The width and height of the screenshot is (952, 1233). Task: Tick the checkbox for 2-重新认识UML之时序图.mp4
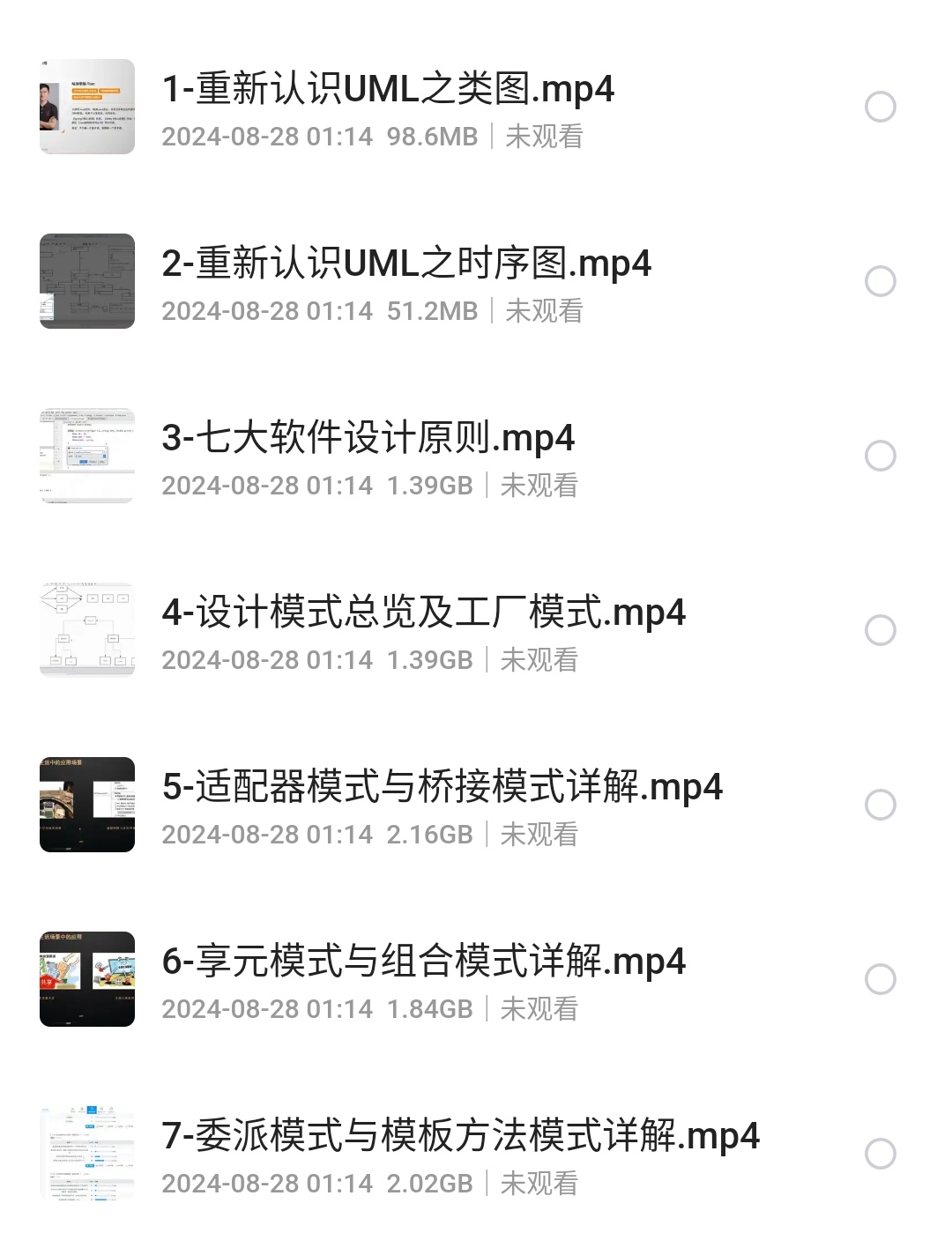click(880, 281)
